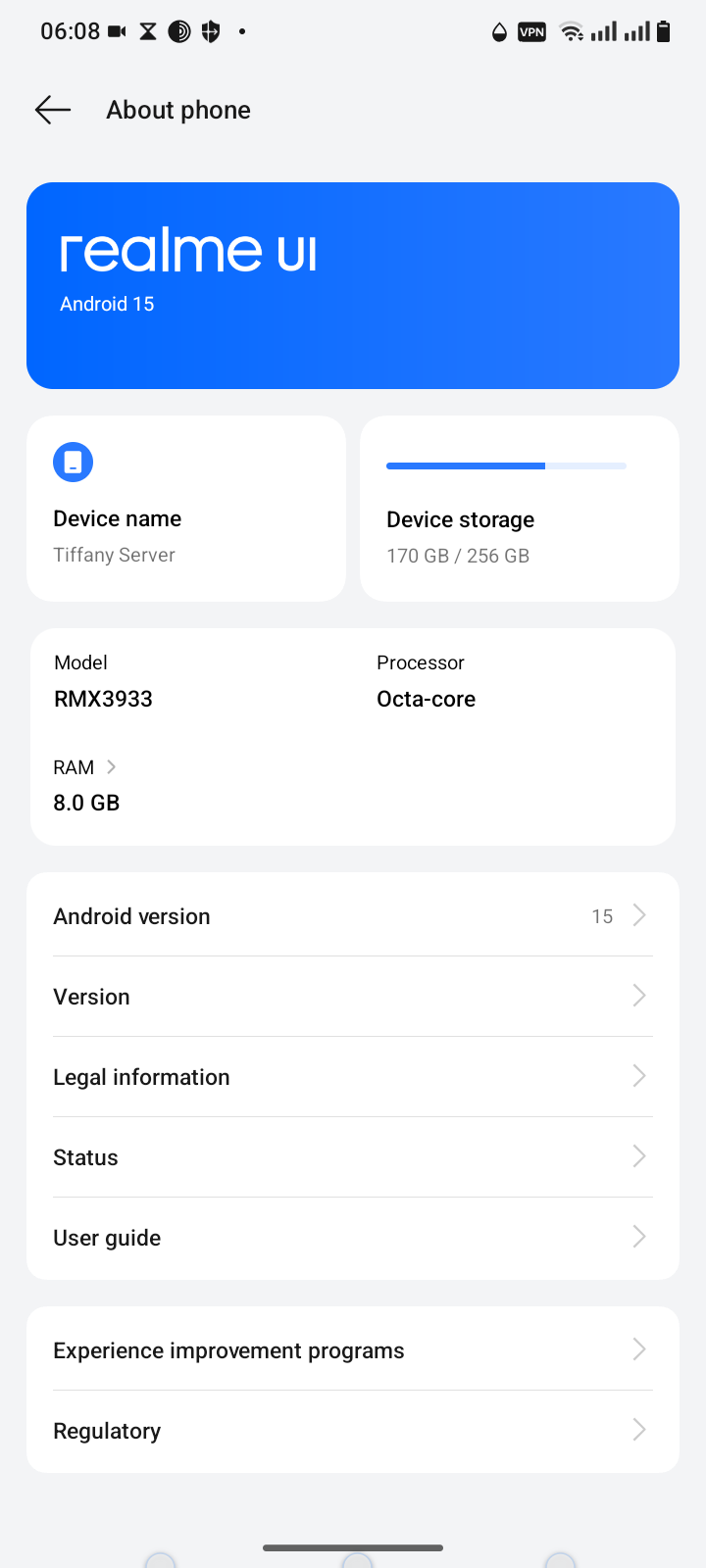Screen dimensions: 706x1568
Task: View Regulatory information
Action: coord(353,1431)
